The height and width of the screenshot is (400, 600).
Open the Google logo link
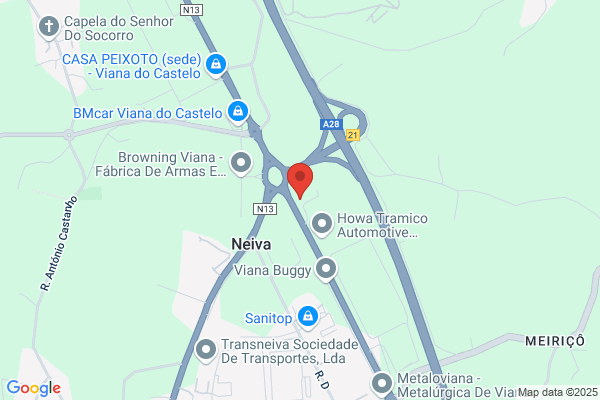coord(34,389)
